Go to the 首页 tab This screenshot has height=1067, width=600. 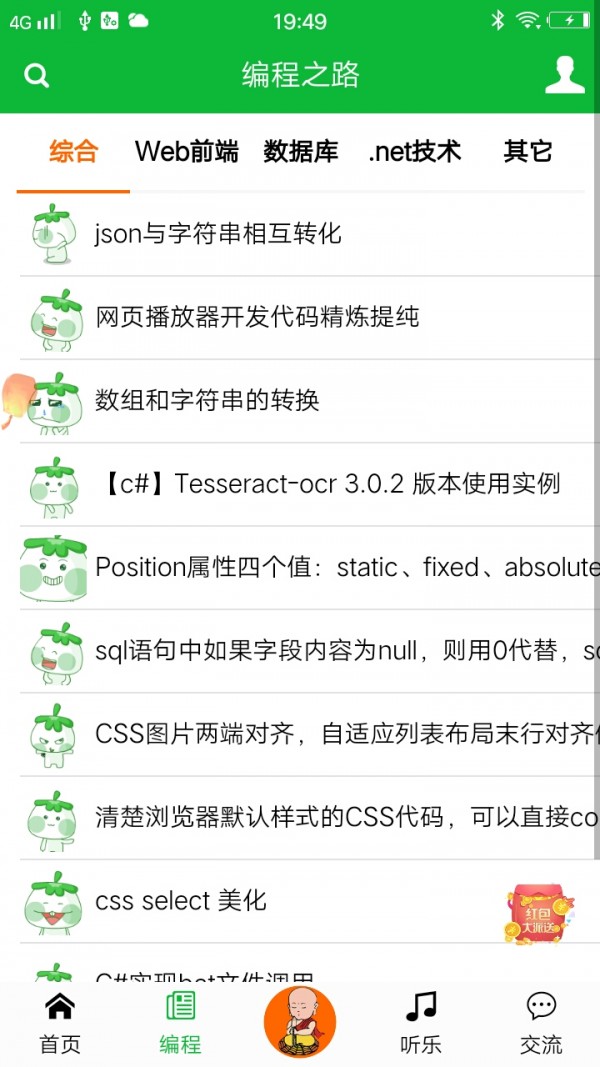click(60, 1023)
